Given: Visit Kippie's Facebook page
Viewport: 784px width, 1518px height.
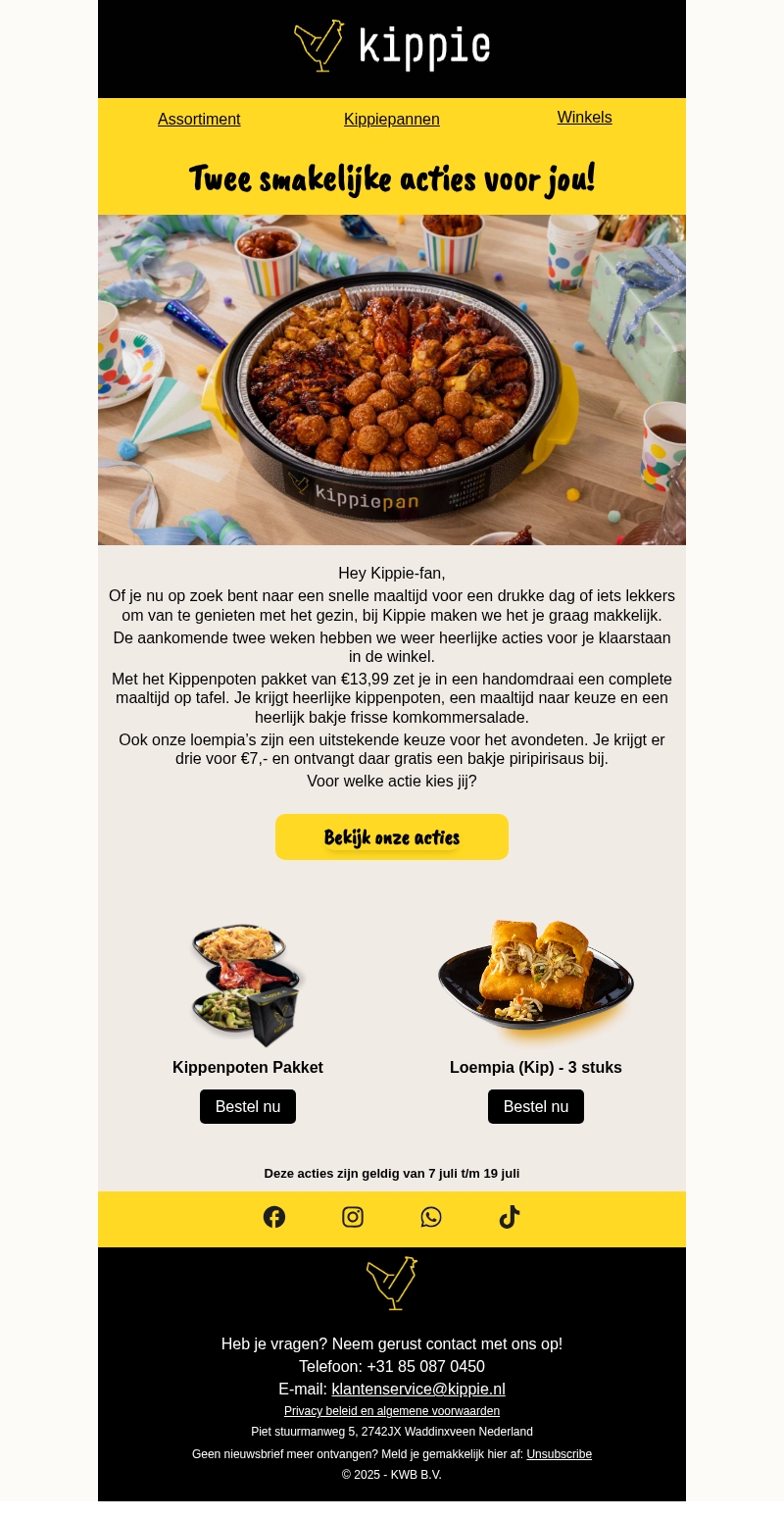Looking at the screenshot, I should coord(274,1217).
